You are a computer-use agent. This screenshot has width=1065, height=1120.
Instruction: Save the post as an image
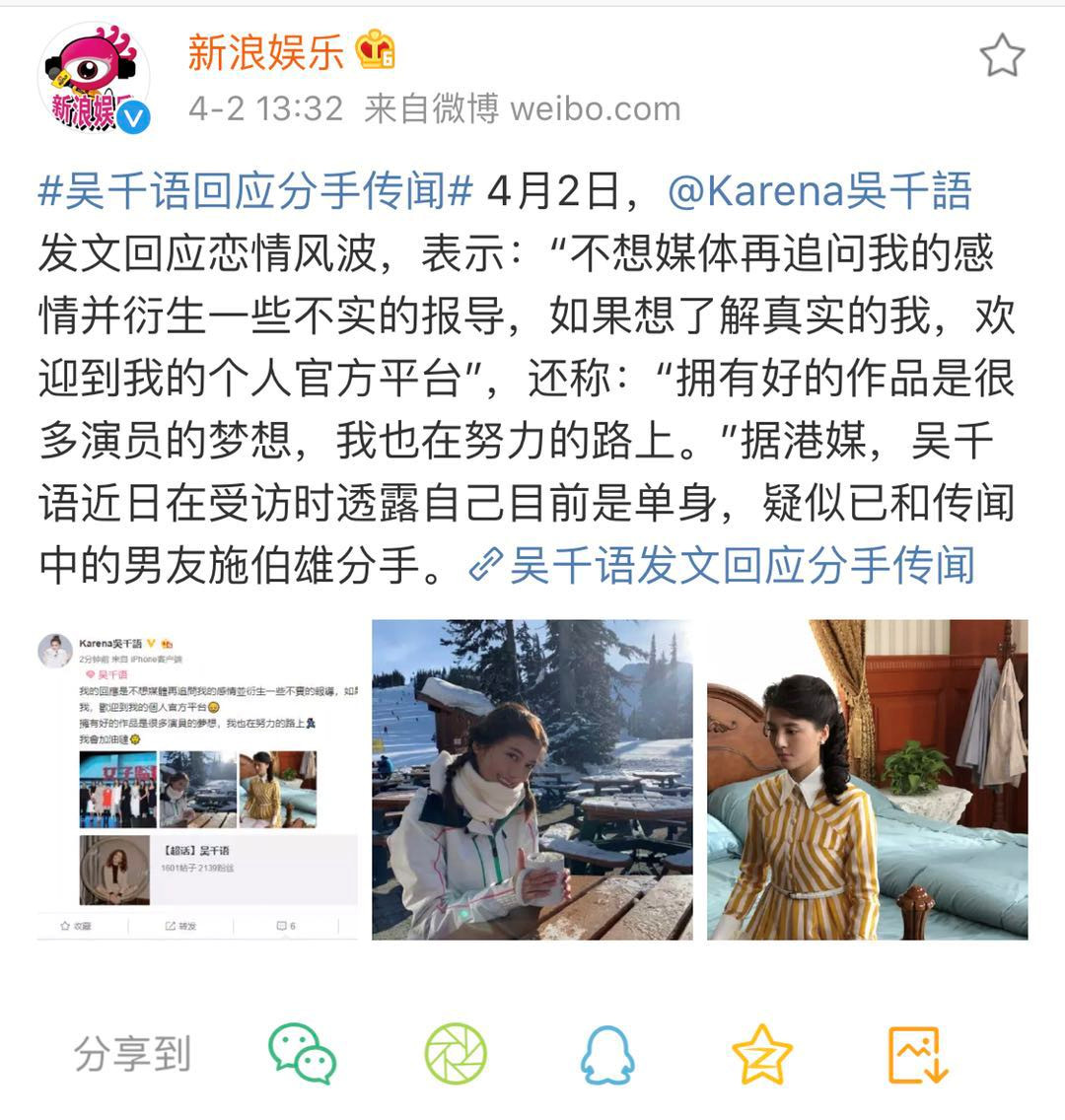(917, 1054)
